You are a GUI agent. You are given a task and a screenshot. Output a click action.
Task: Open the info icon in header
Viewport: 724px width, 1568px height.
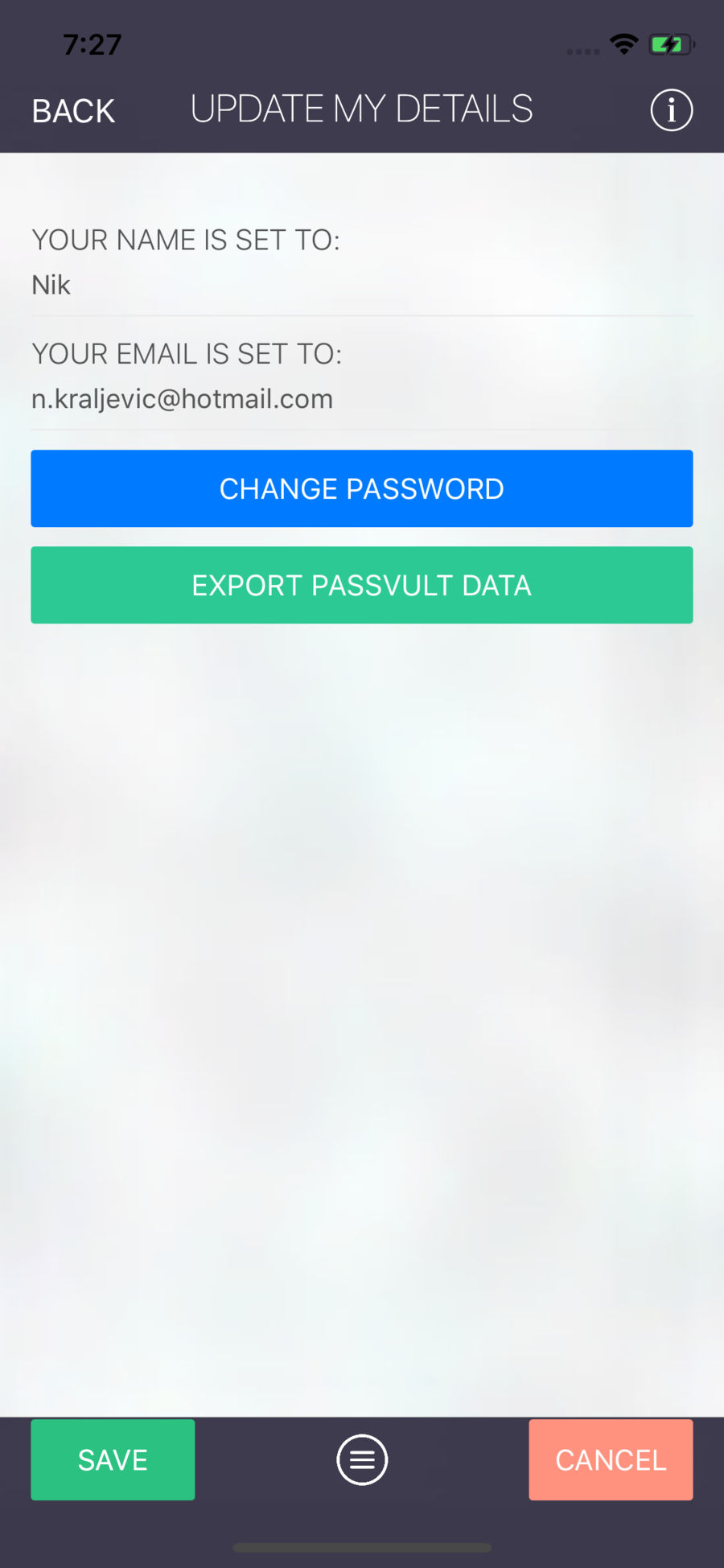671,110
